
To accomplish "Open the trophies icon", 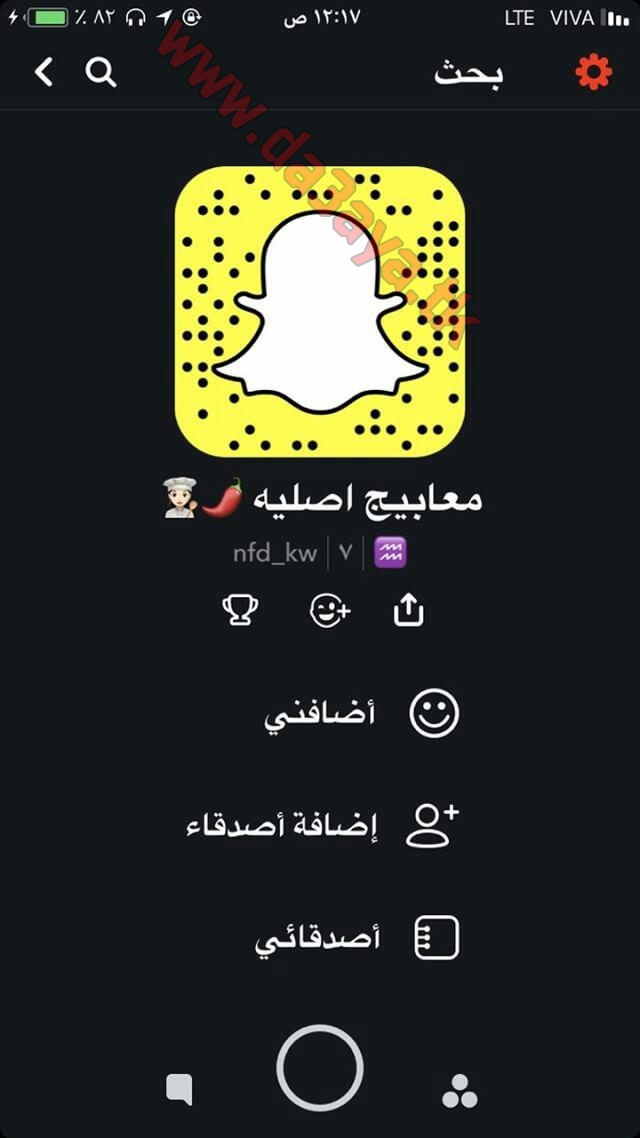I will tap(240, 610).
